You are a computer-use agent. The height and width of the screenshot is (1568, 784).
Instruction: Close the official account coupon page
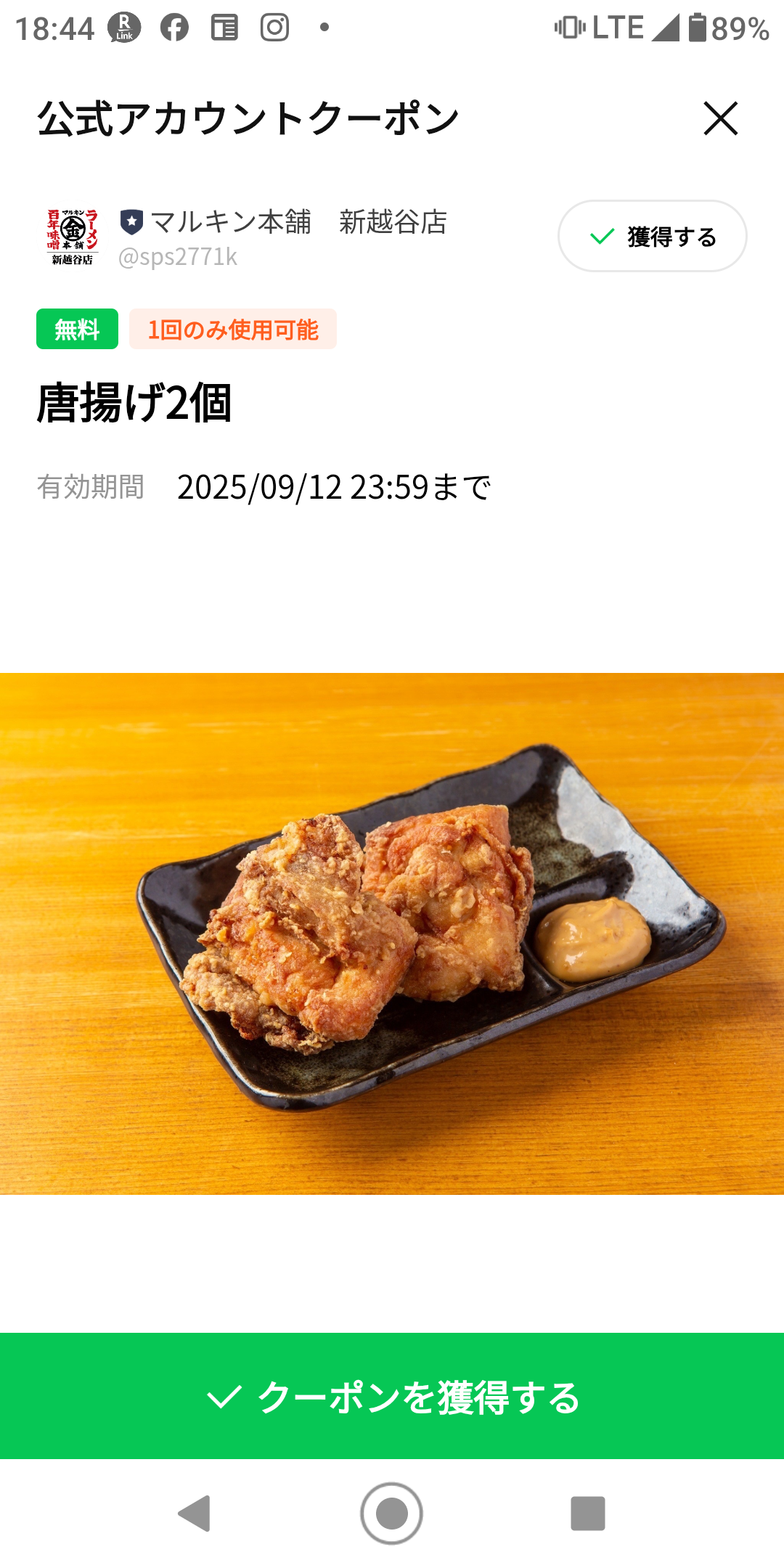point(720,118)
